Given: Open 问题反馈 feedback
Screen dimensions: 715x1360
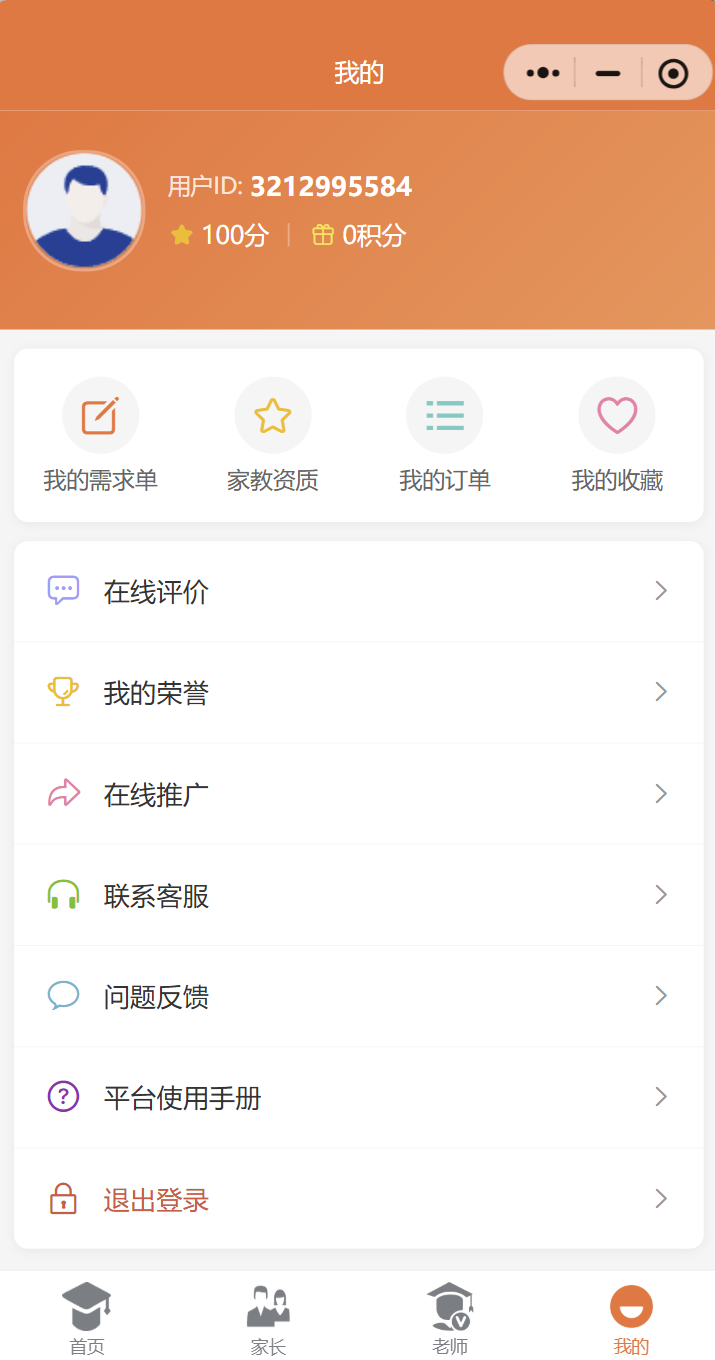Looking at the screenshot, I should click(x=358, y=996).
